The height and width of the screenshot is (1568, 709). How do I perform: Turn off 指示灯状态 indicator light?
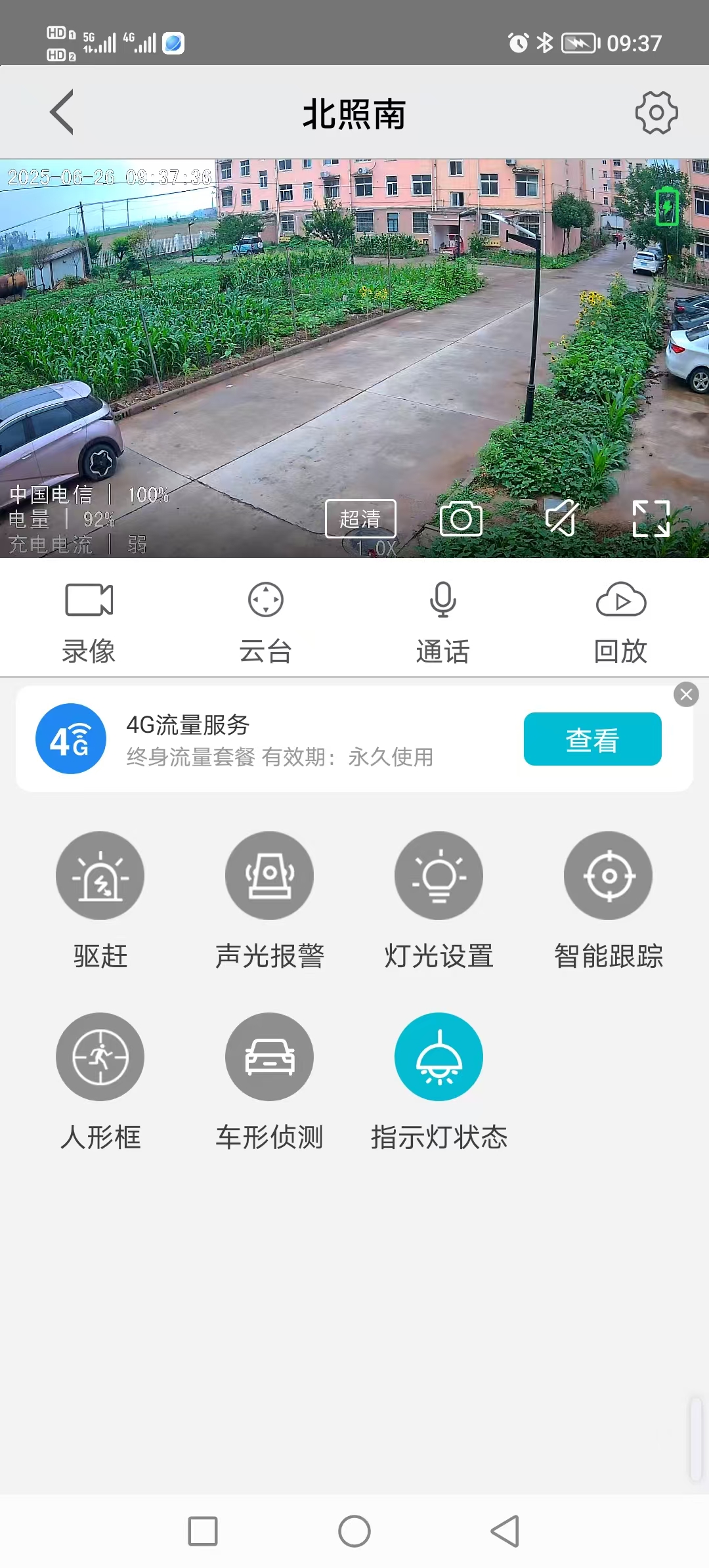[439, 1057]
